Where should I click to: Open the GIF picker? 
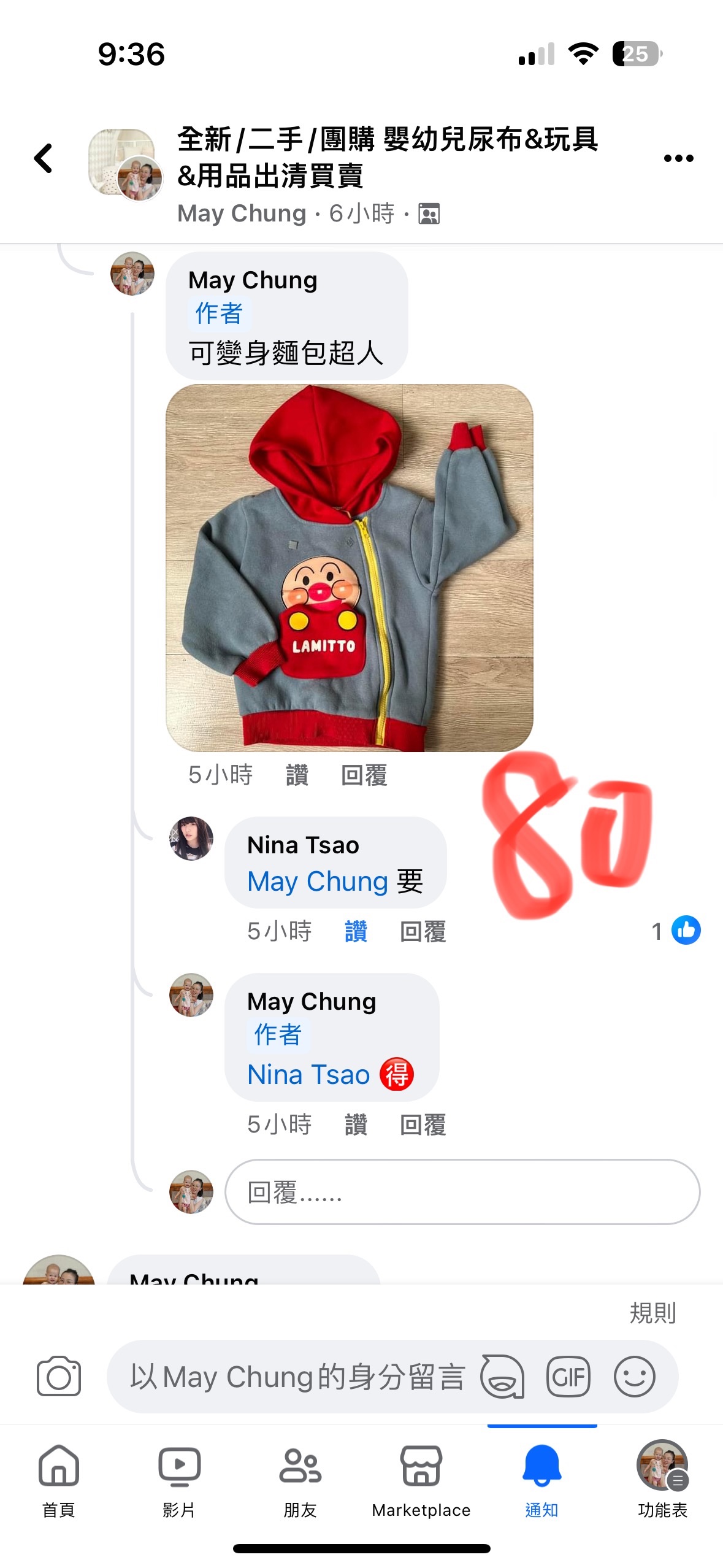pos(568,1376)
